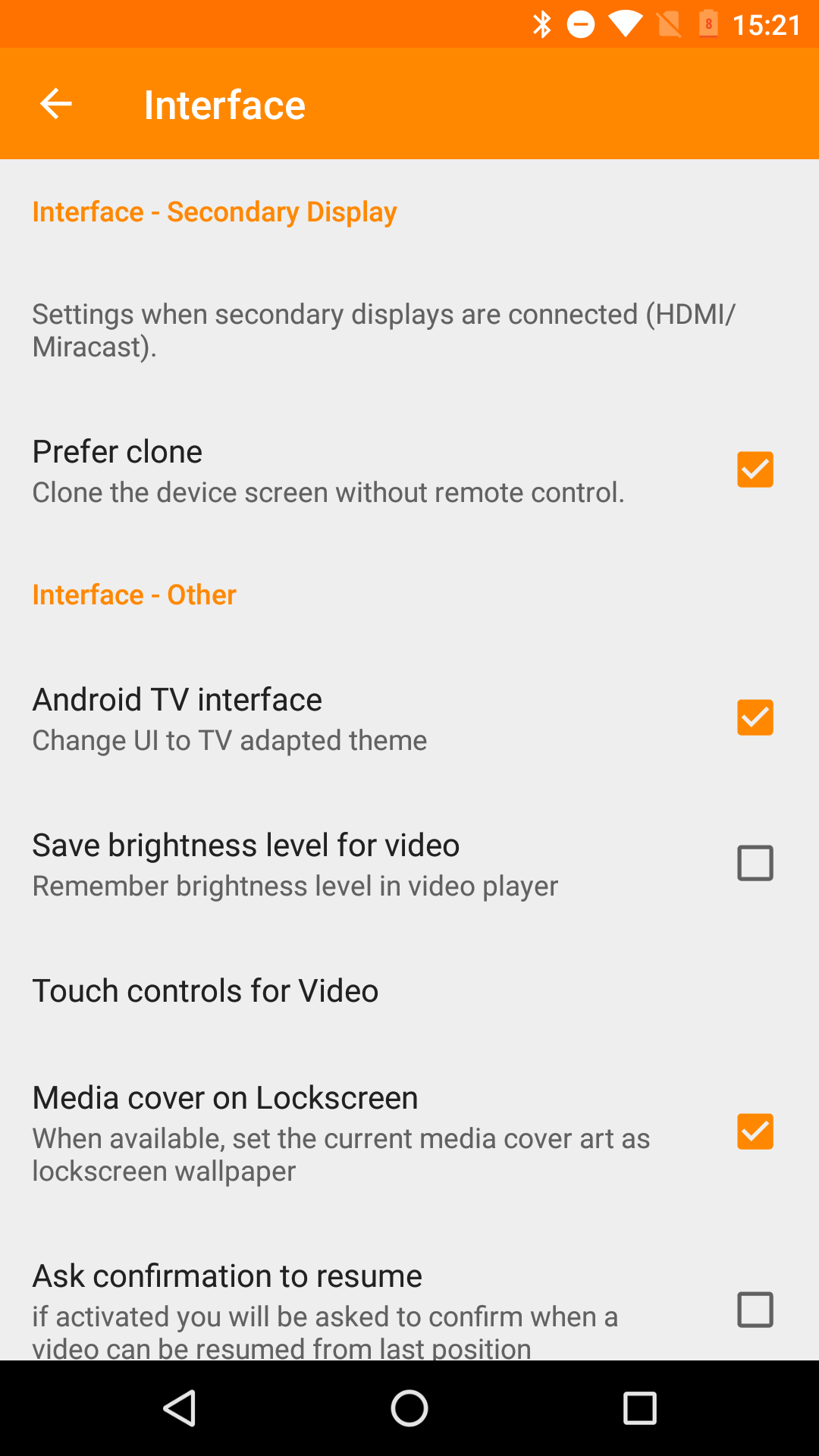Screen dimensions: 819x1456
Task: Uncheck Media cover on Lockscreen
Action: click(755, 1131)
